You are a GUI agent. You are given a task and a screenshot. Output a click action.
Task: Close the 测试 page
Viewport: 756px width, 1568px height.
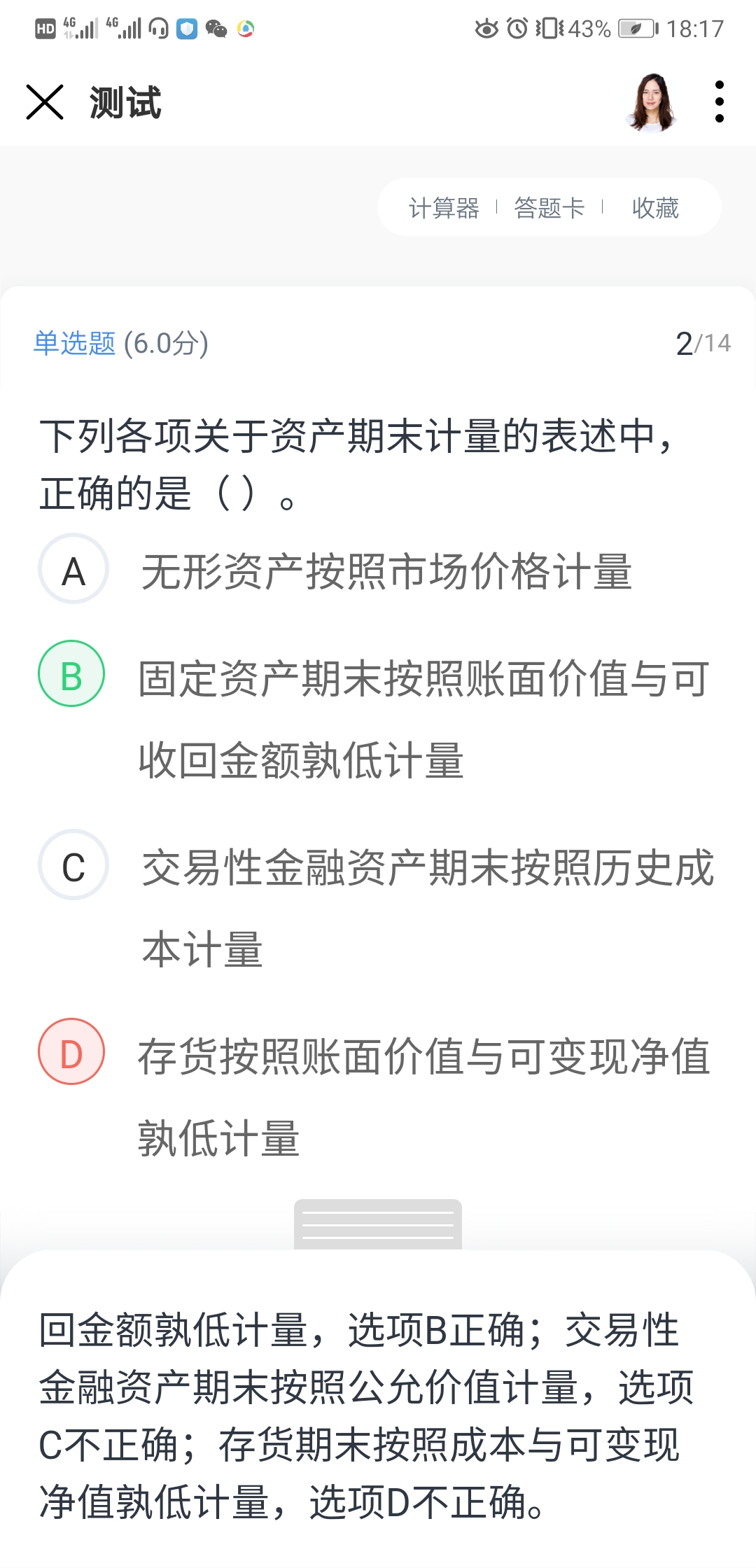tap(45, 102)
